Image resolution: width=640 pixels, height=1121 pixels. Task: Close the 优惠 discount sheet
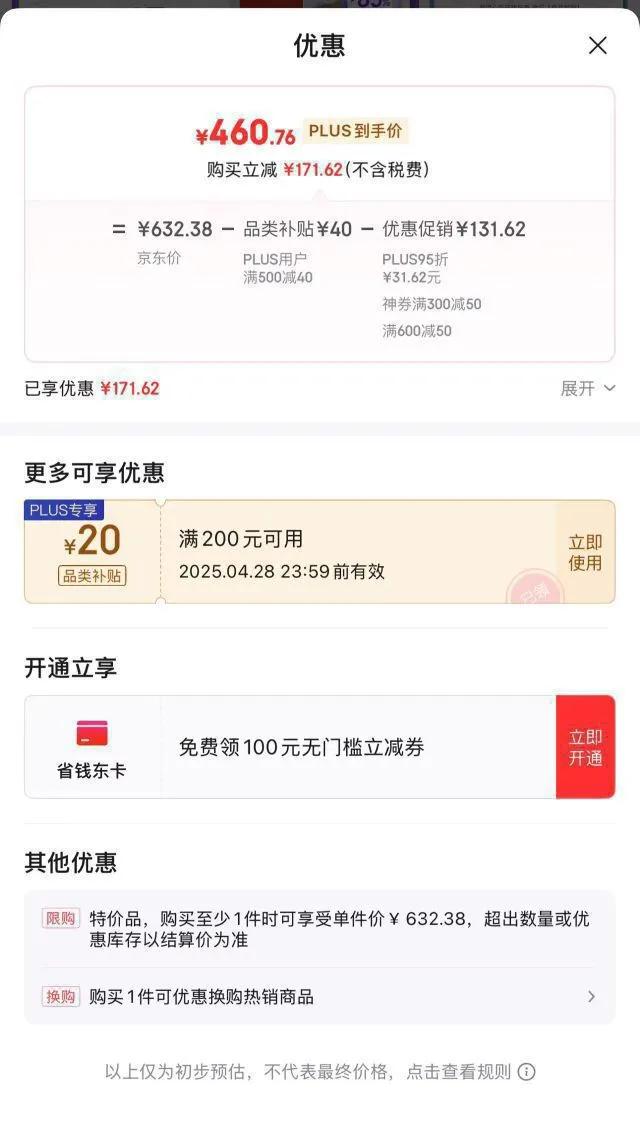(597, 45)
